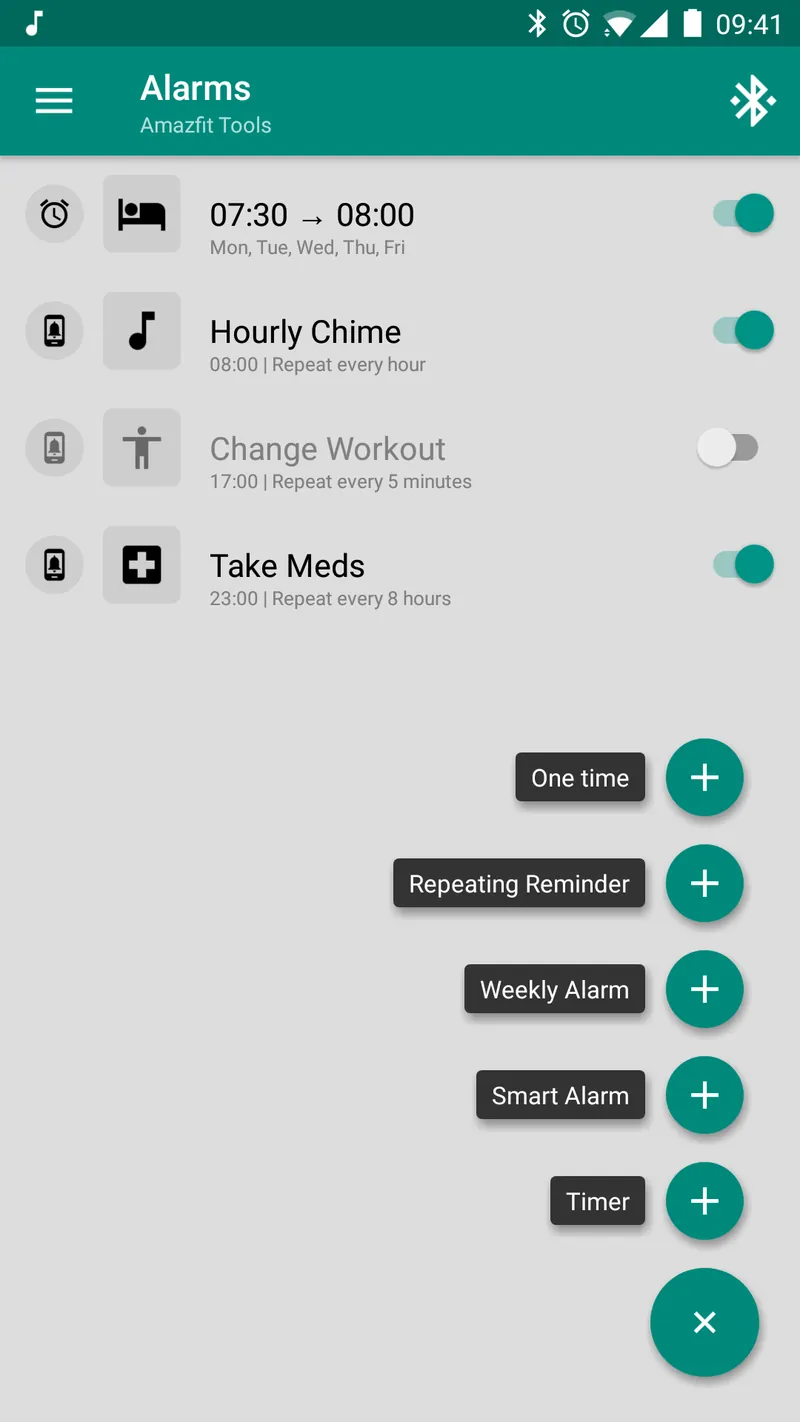This screenshot has width=800, height=1422.
Task: Click the medical cross icon for Take Meds
Action: [141, 564]
